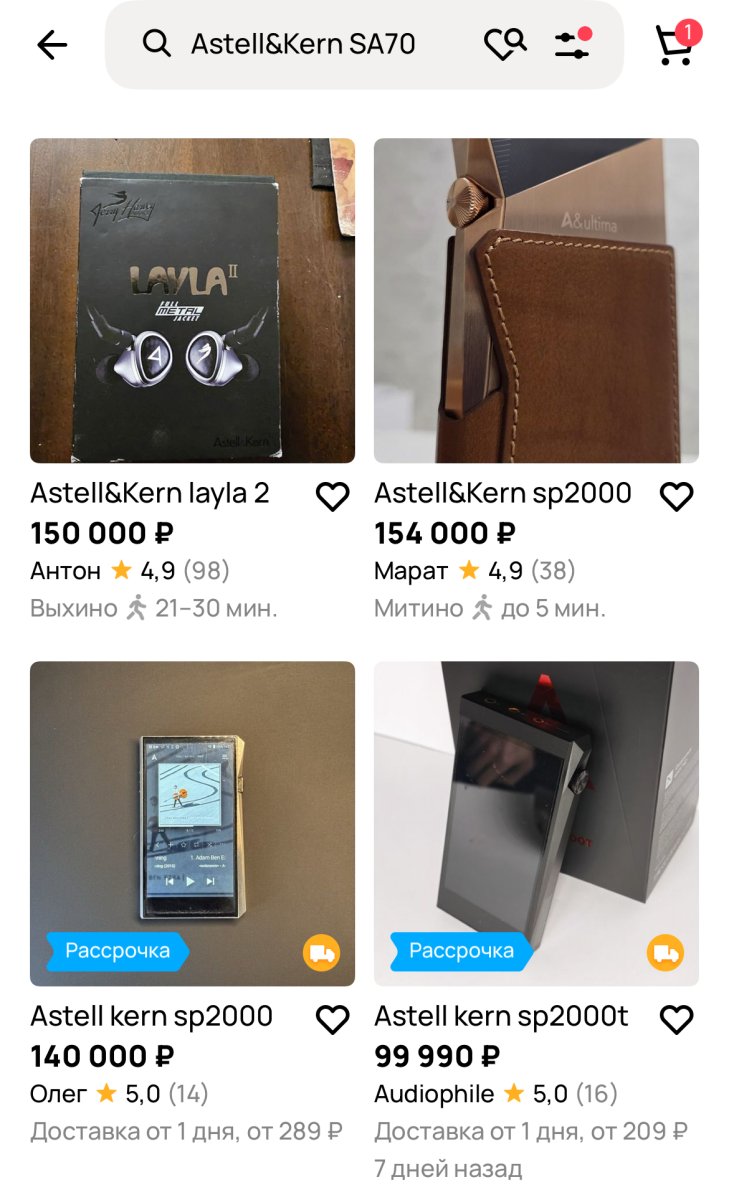Open the Astell&Kern layla 2 listing
This screenshot has width=729, height=1200.
192,301
